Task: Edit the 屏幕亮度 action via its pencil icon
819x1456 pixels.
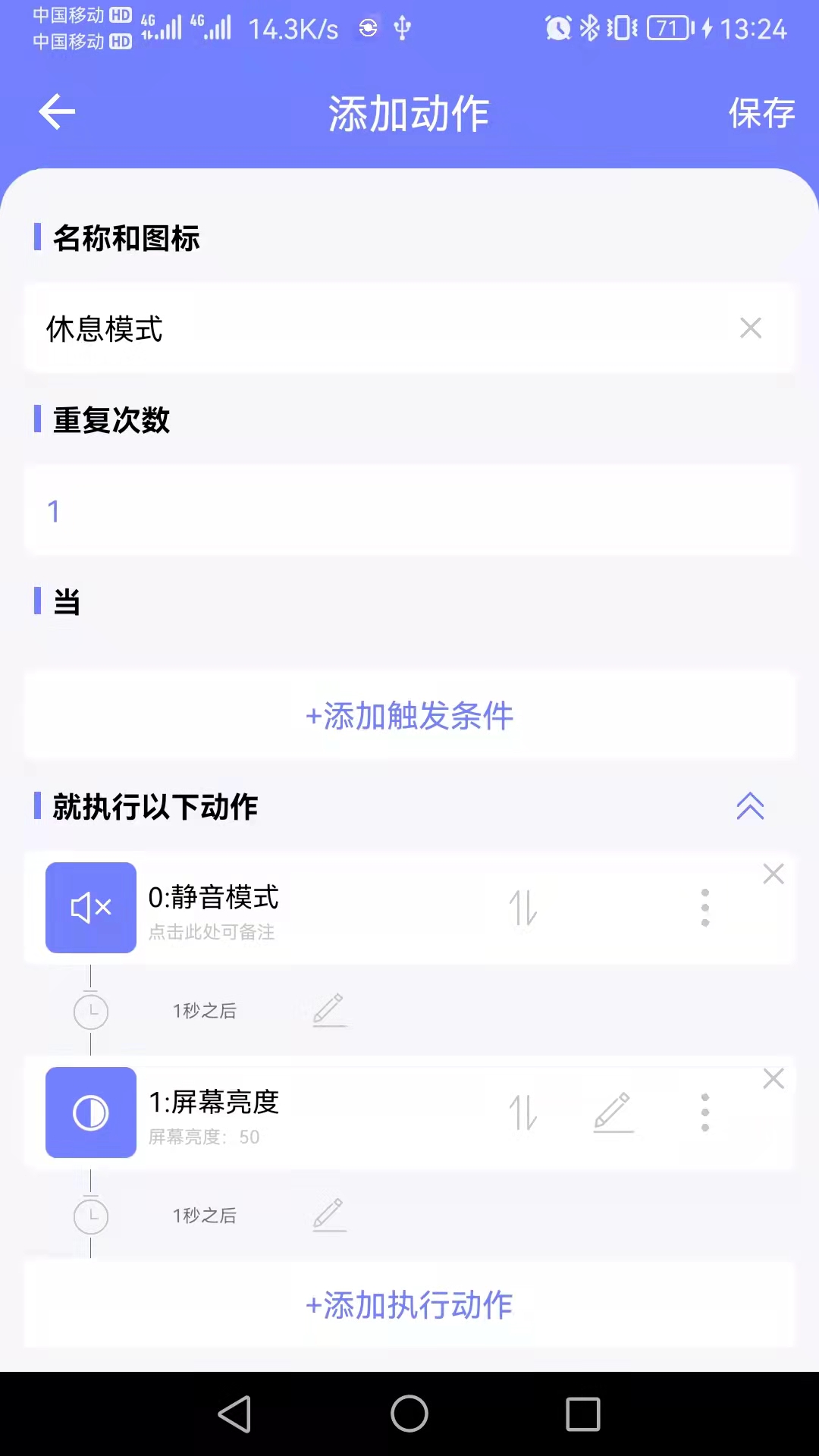Action: [615, 1112]
